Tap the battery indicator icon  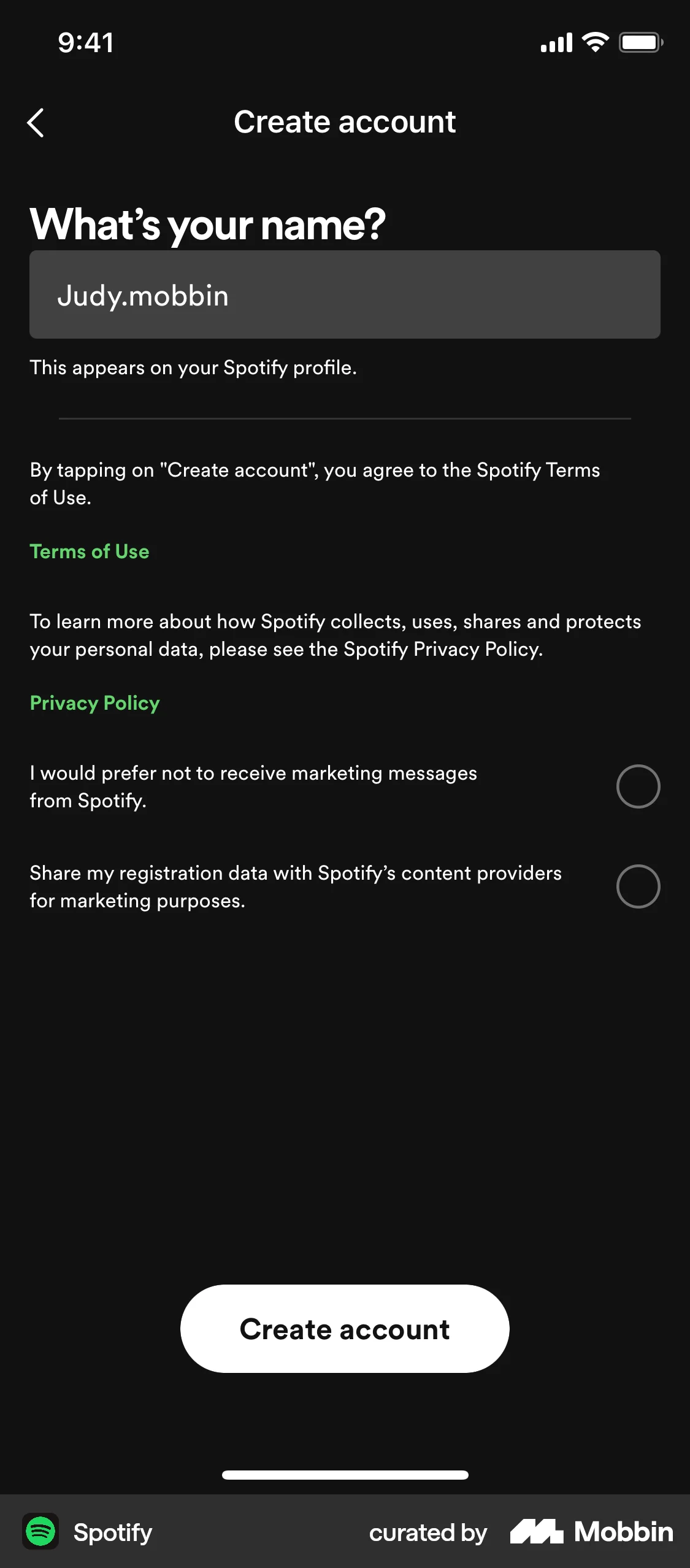(640, 42)
